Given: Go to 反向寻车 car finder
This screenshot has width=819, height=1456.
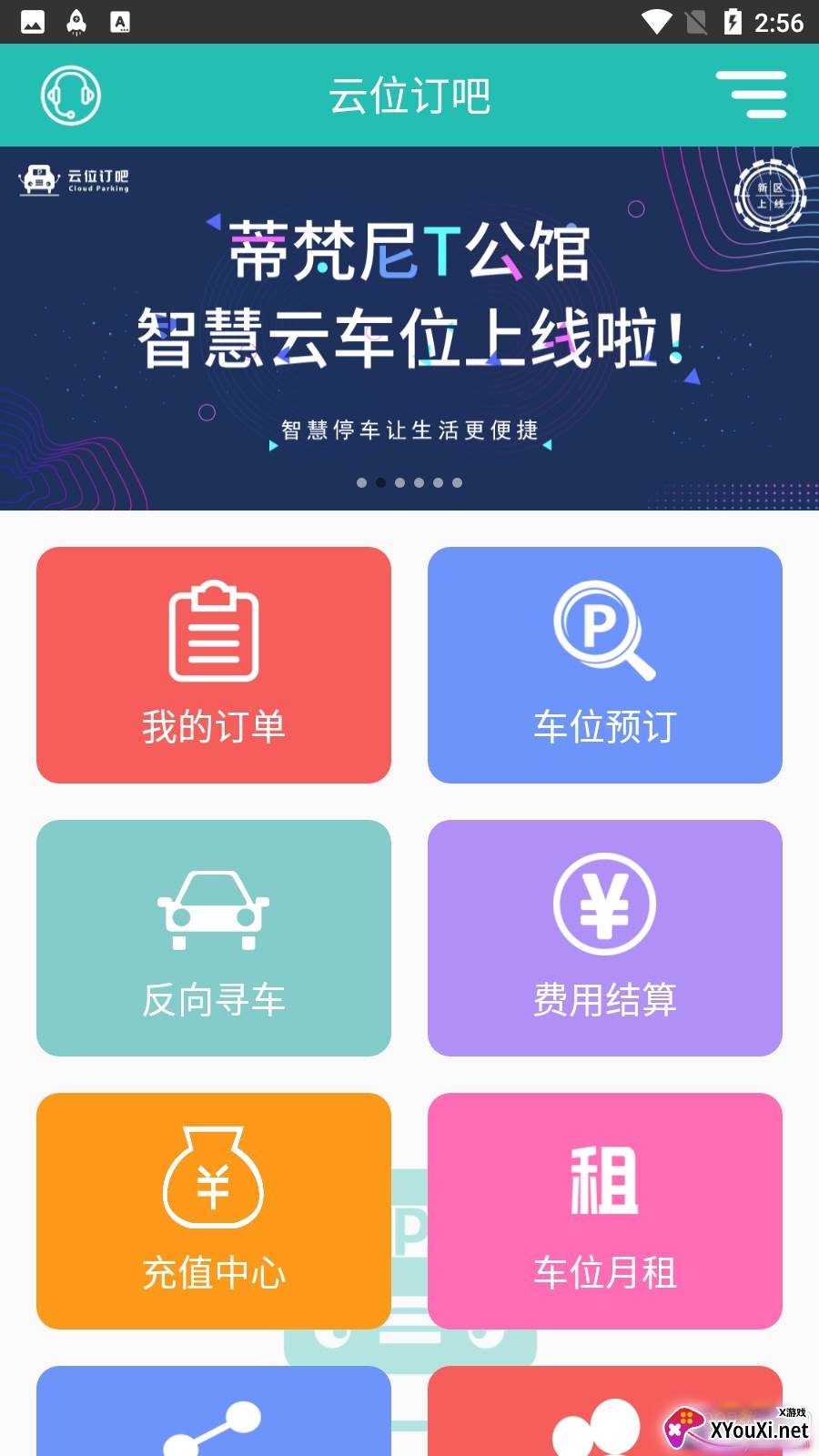Looking at the screenshot, I should [x=214, y=938].
